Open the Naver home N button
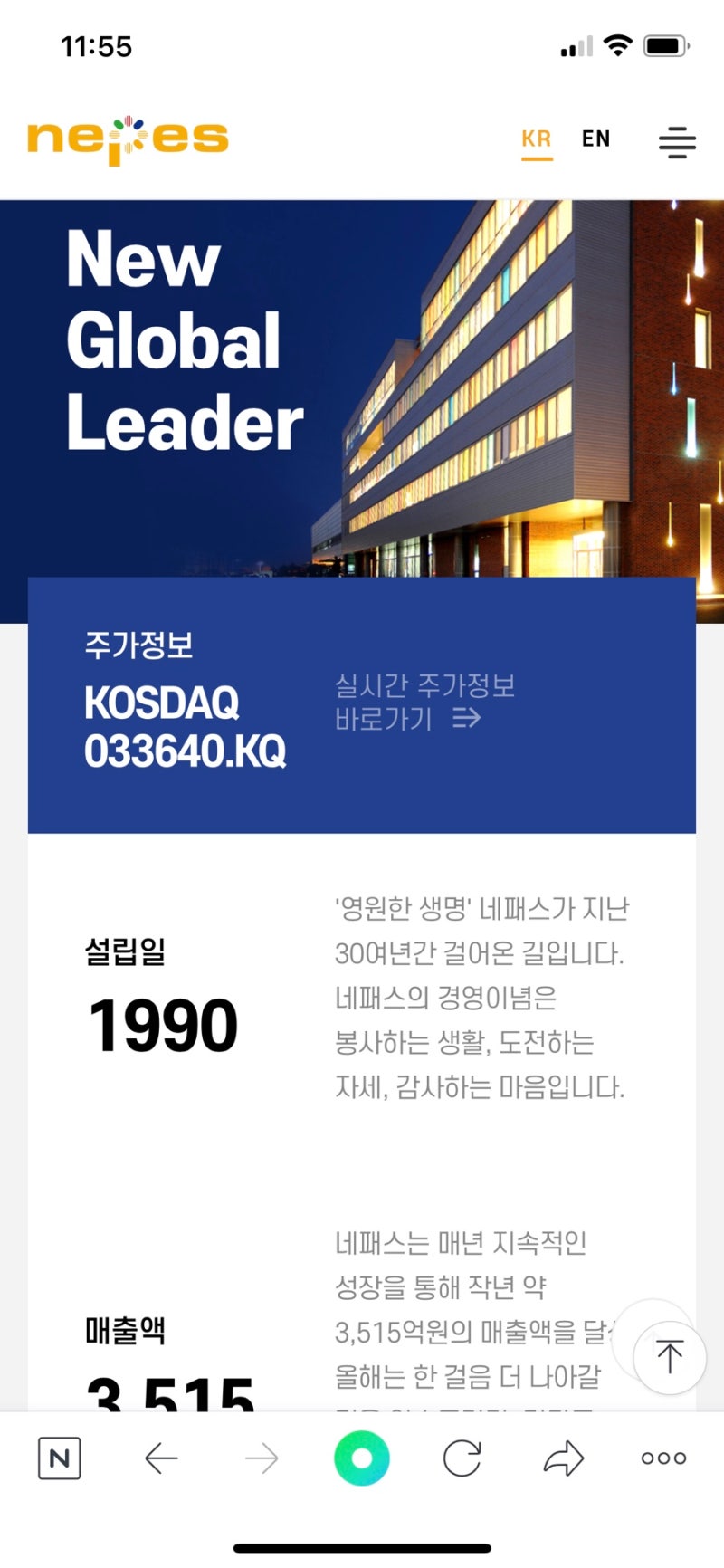The width and height of the screenshot is (724, 1568). [60, 1458]
